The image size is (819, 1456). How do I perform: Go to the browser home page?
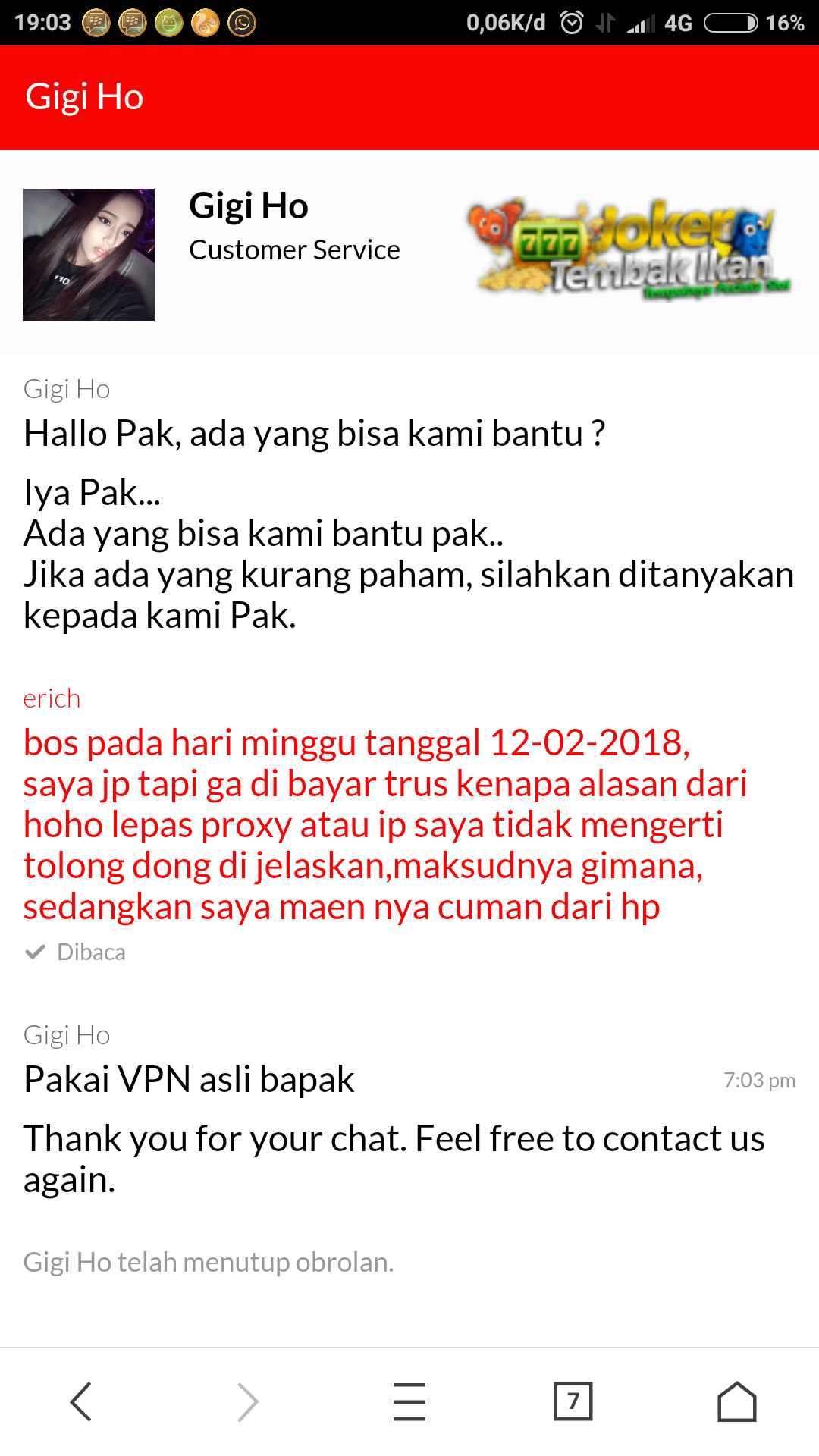pos(737,1401)
